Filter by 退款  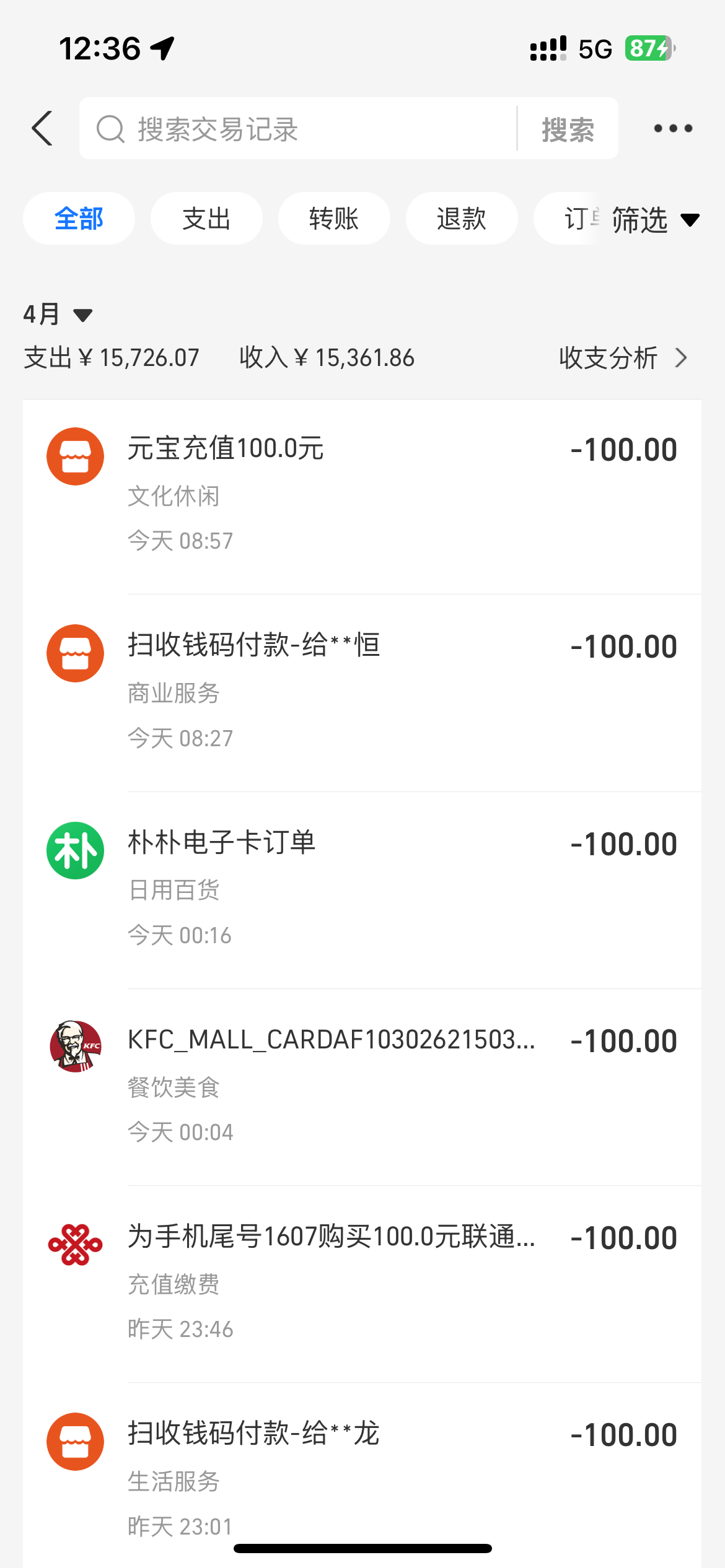pos(462,219)
